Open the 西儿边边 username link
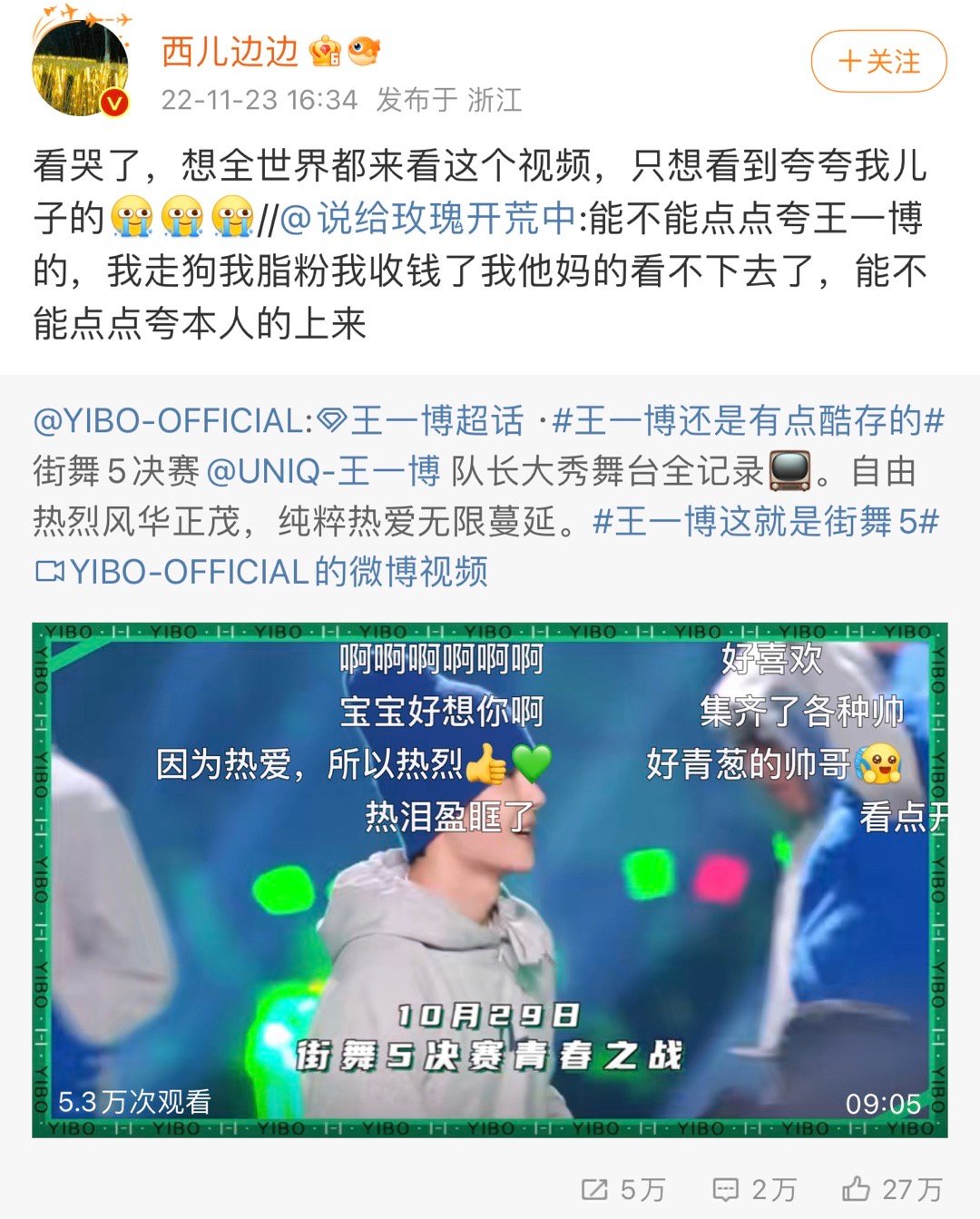 tap(230, 52)
